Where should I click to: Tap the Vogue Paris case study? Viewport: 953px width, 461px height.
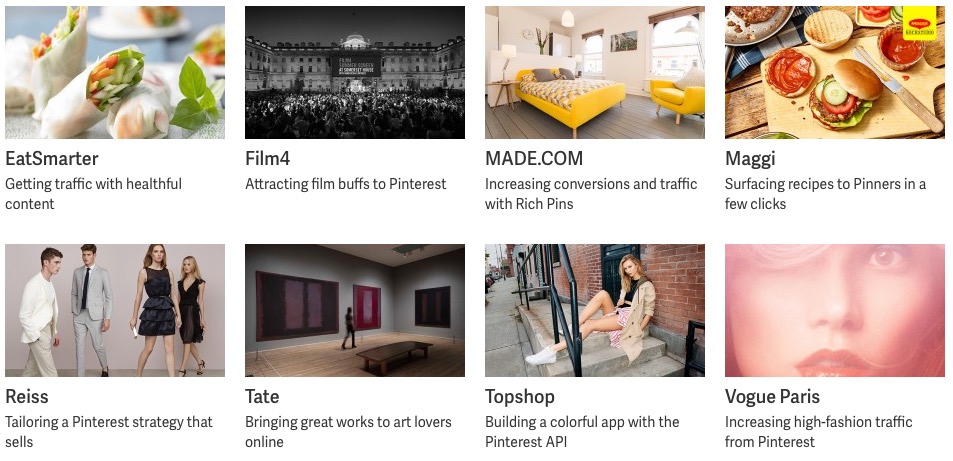pyautogui.click(x=834, y=310)
